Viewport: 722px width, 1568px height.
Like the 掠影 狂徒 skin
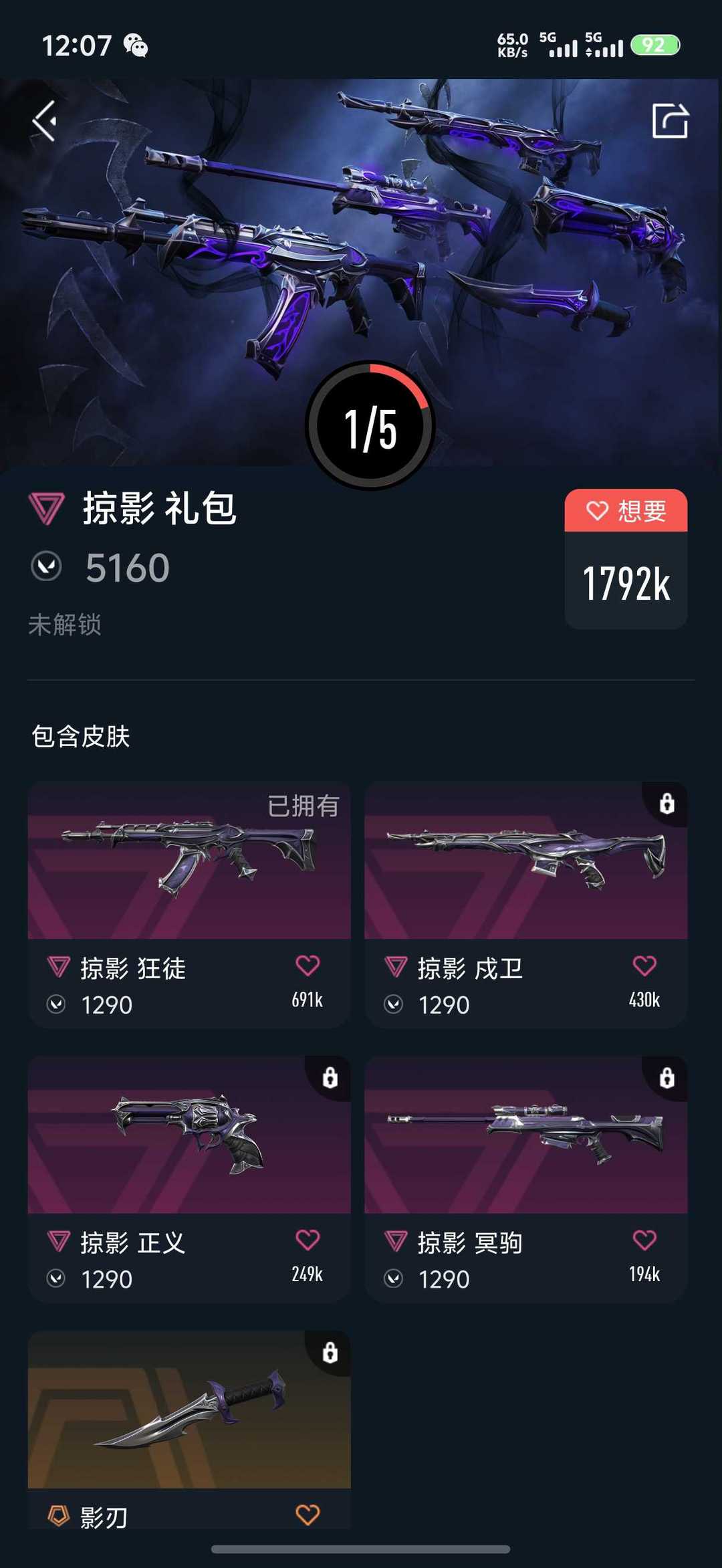308,966
